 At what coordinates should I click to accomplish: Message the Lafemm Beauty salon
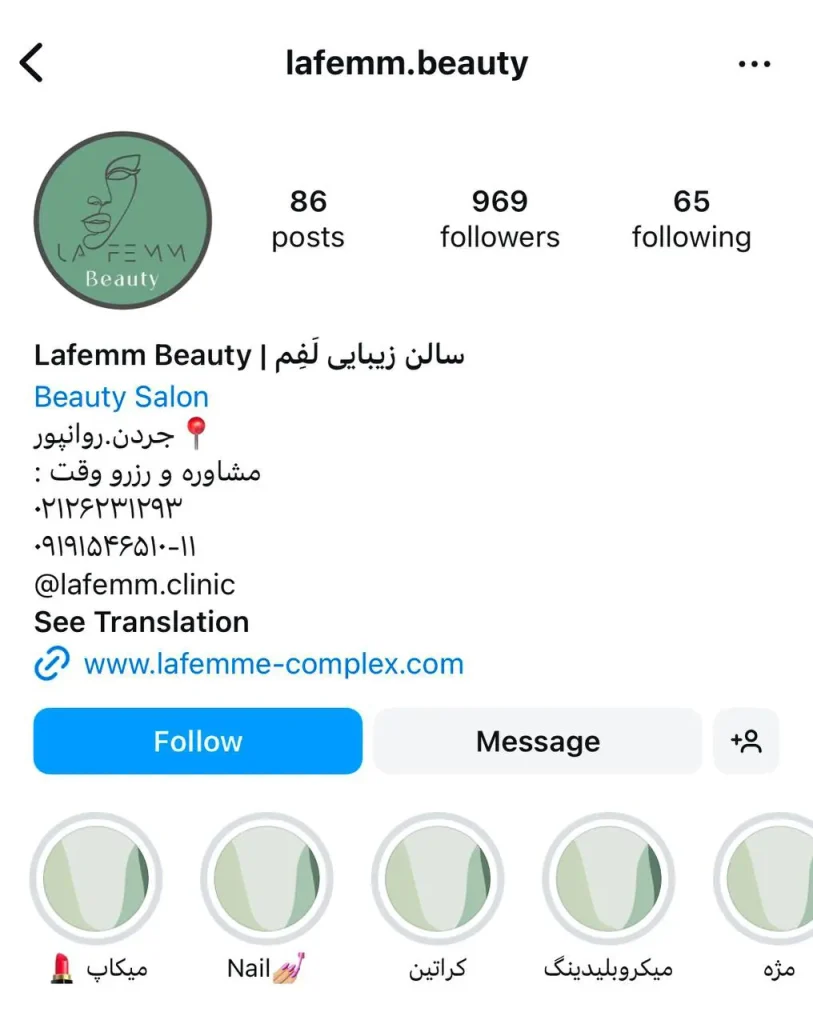(x=538, y=741)
